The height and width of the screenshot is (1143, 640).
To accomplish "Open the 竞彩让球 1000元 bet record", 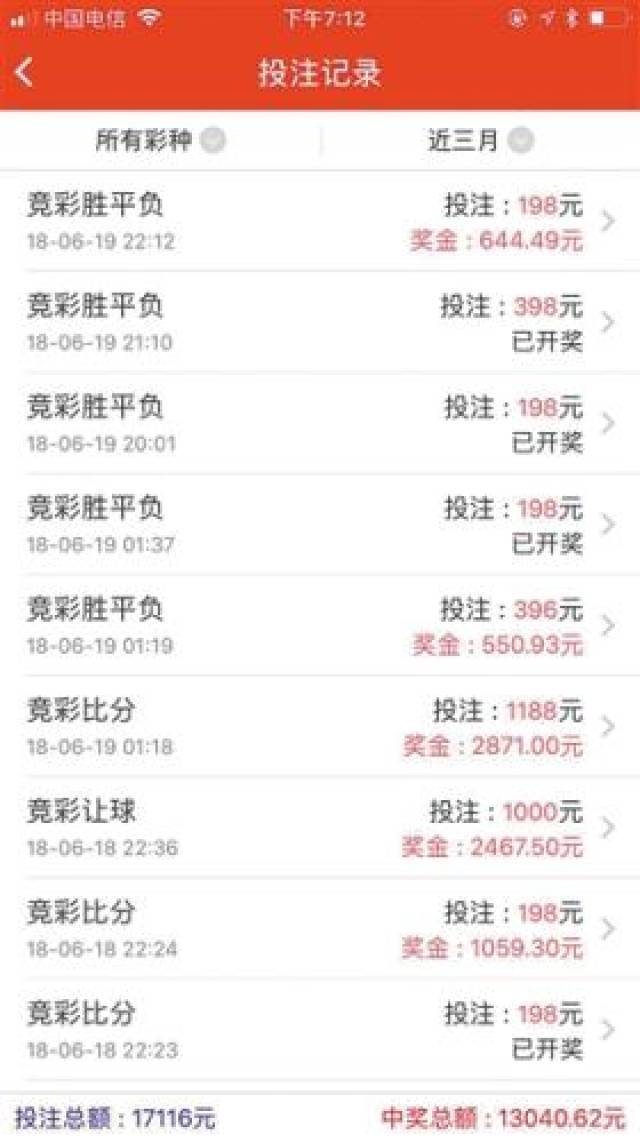I will tap(320, 828).
